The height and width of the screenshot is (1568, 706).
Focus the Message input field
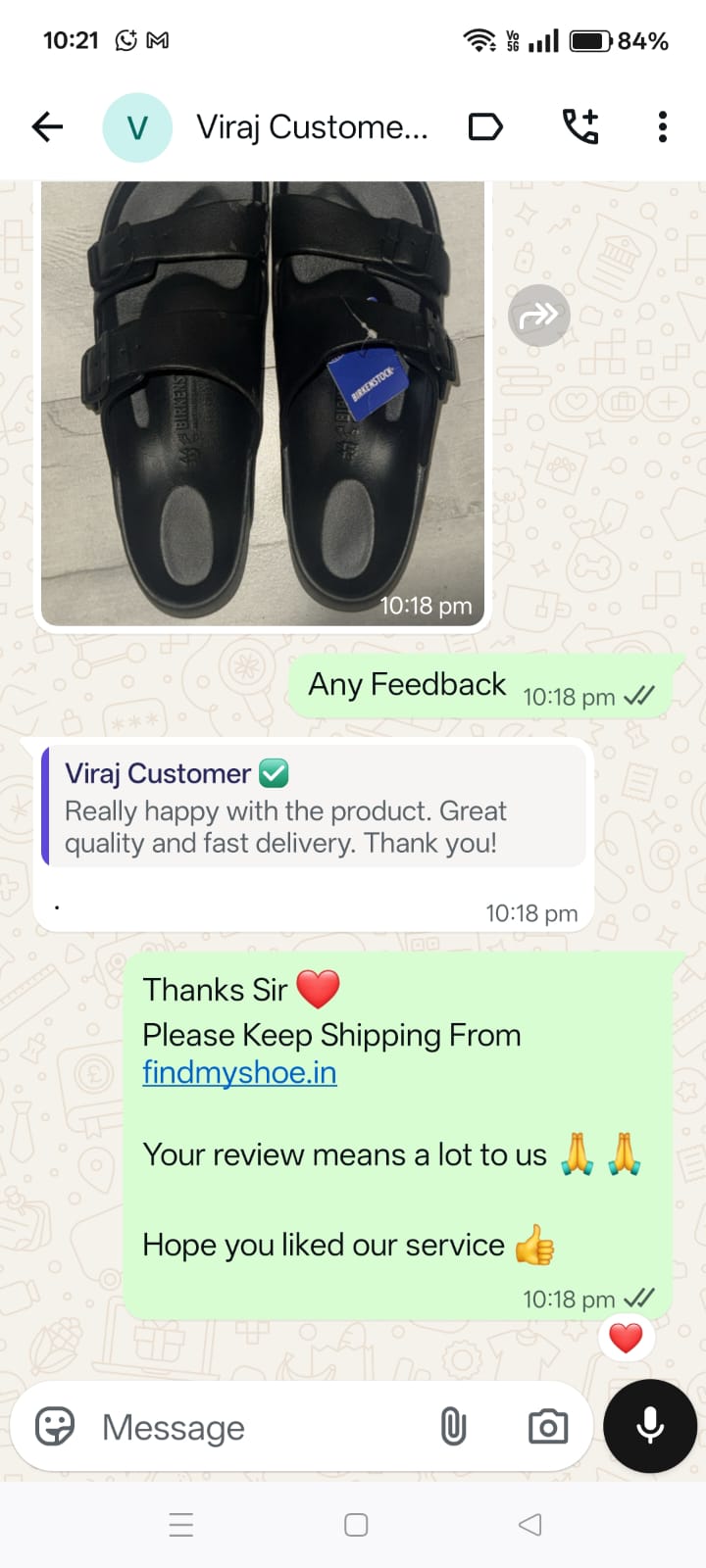pos(255,1428)
